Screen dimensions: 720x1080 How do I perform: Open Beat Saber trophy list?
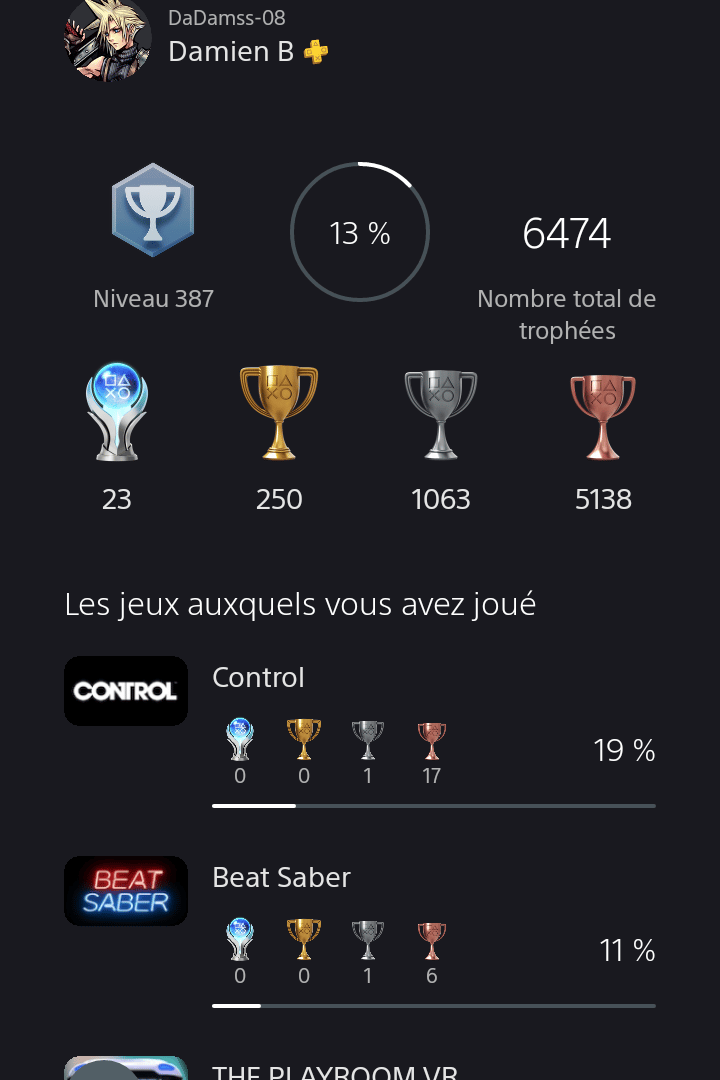point(281,878)
